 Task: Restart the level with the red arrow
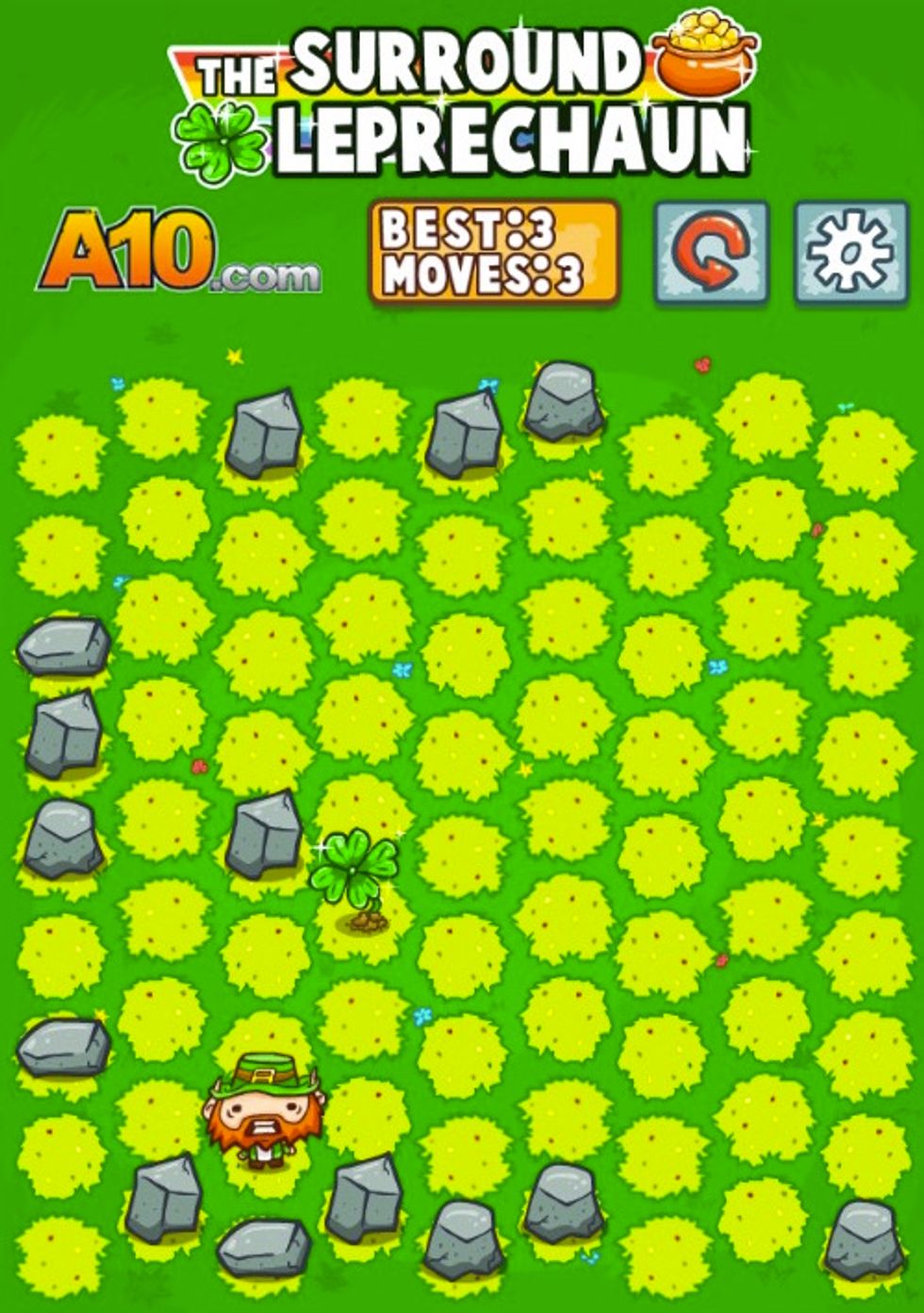pos(712,253)
